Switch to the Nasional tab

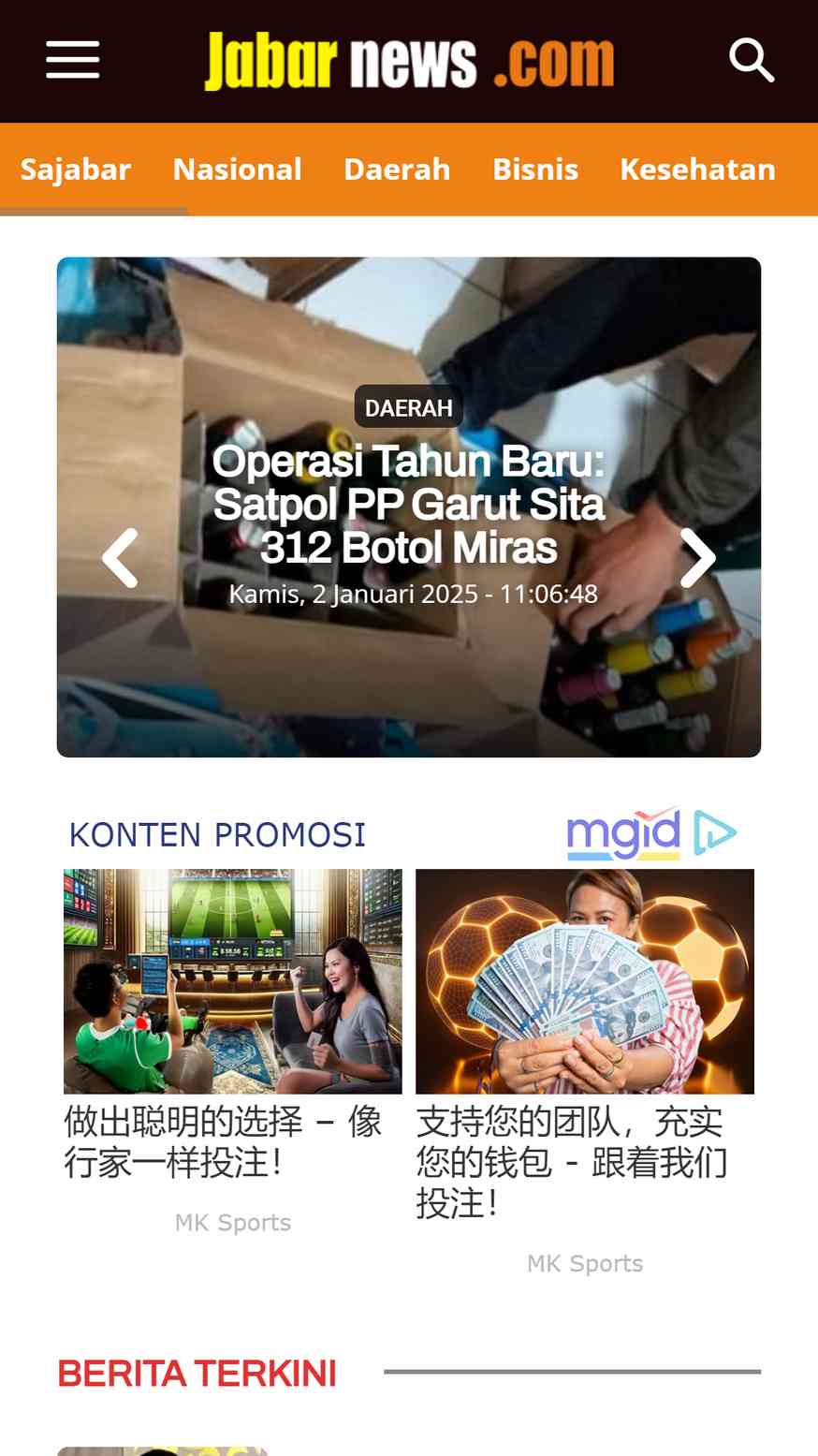[x=238, y=169]
